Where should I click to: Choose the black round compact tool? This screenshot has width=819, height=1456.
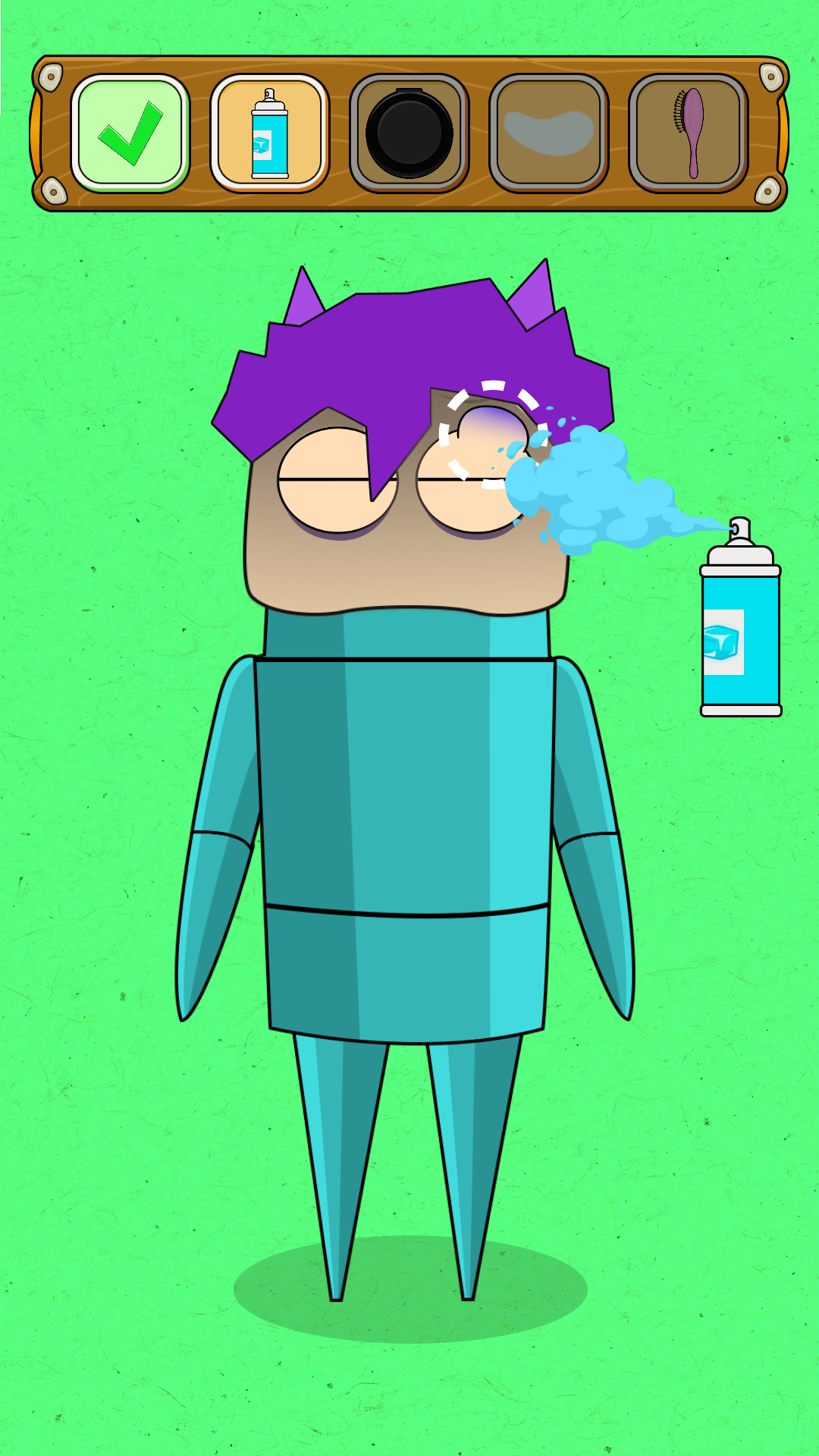tap(409, 133)
